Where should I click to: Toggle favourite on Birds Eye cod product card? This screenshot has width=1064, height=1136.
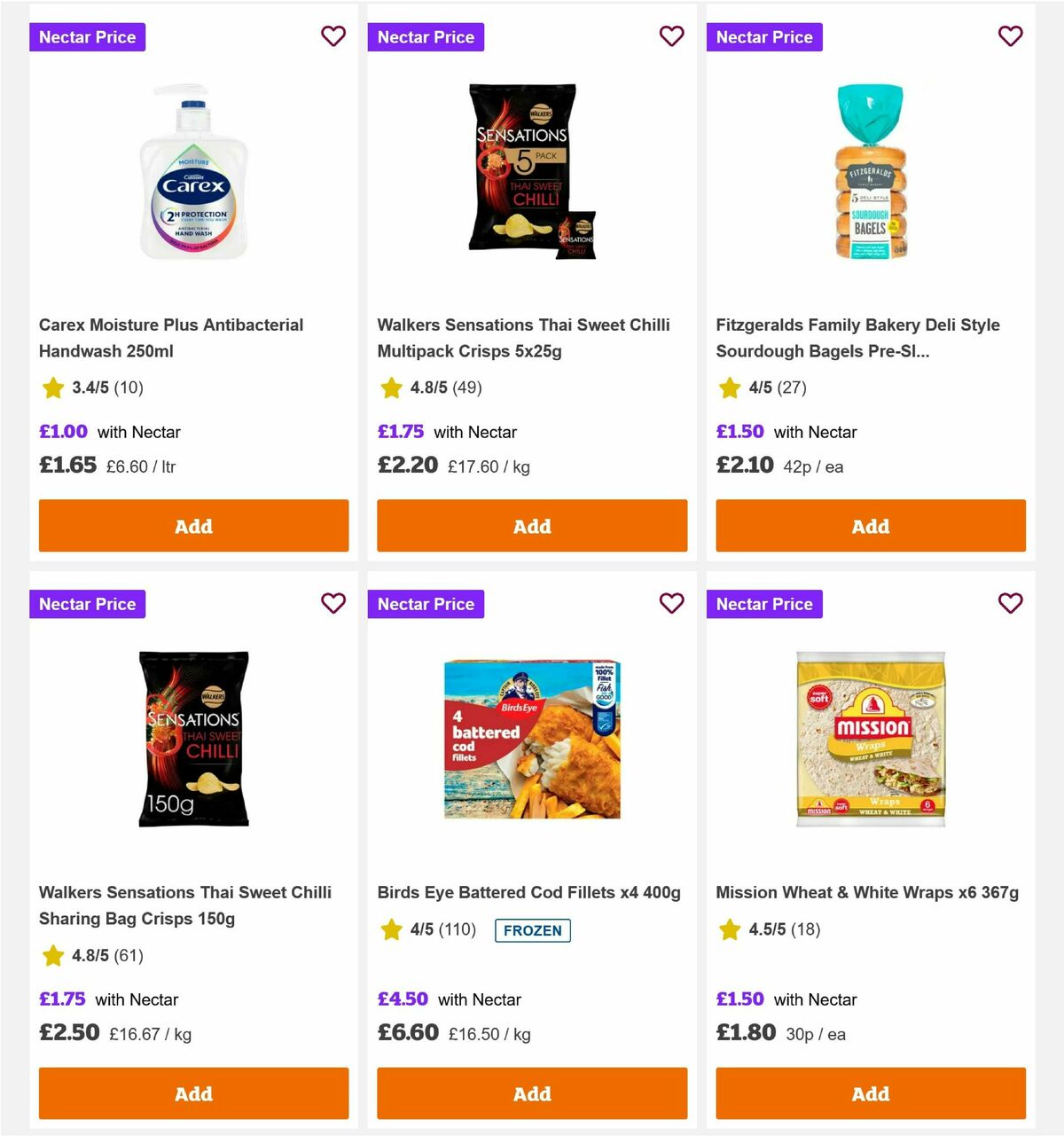[672, 603]
